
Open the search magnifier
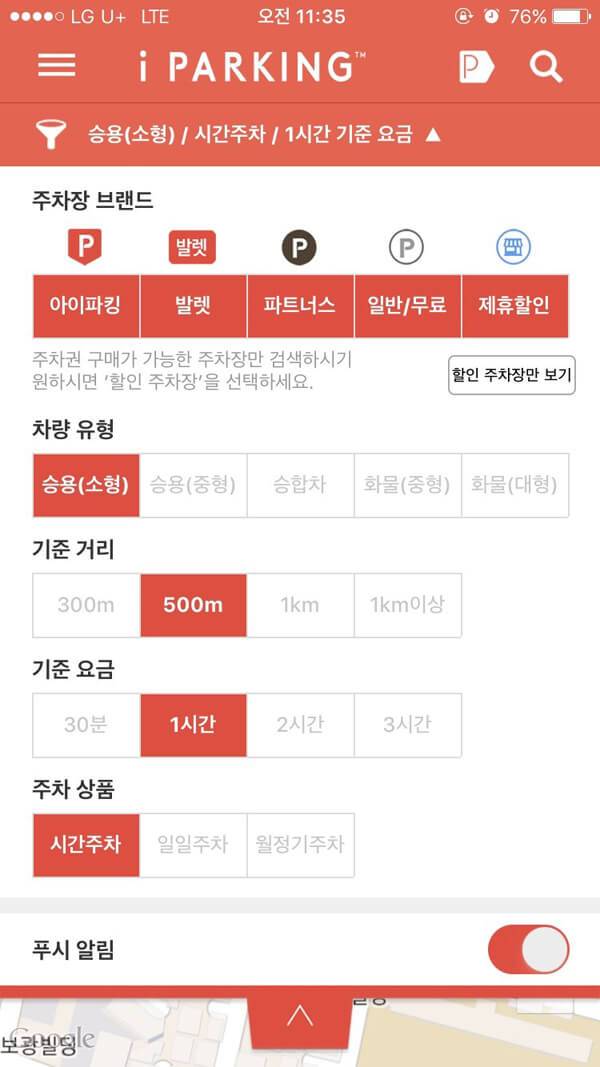click(546, 67)
